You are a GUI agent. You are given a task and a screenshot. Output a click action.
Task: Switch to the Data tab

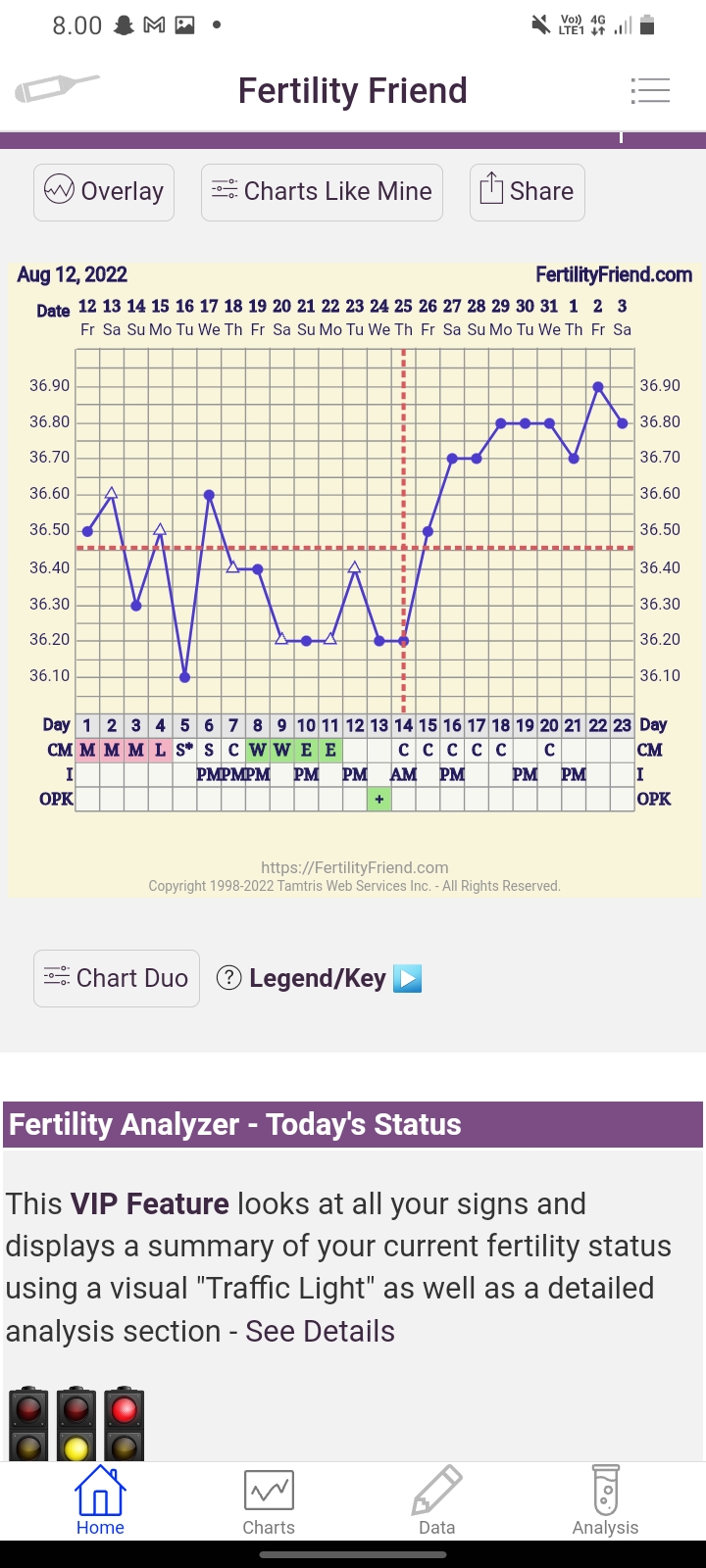pos(436,1502)
